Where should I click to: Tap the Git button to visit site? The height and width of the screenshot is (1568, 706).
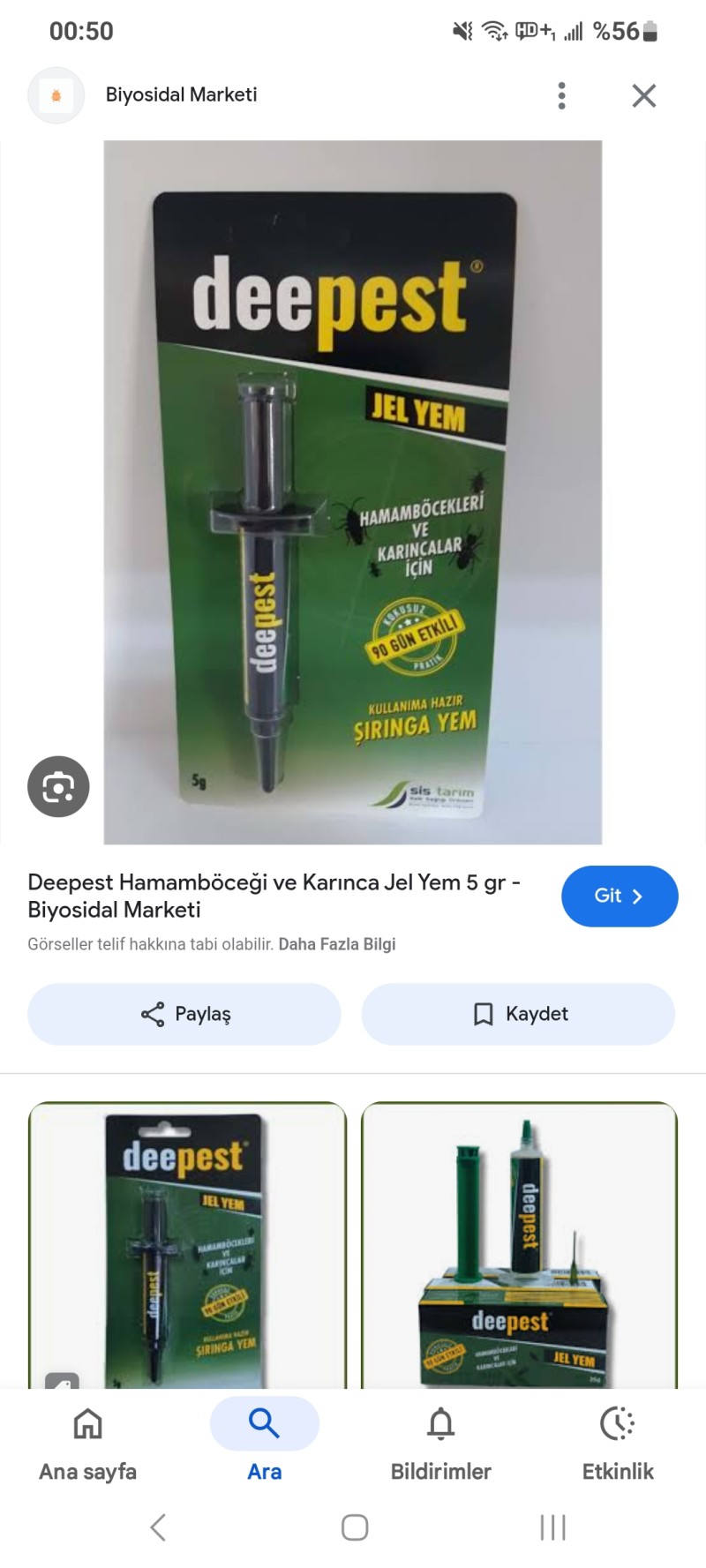620,896
